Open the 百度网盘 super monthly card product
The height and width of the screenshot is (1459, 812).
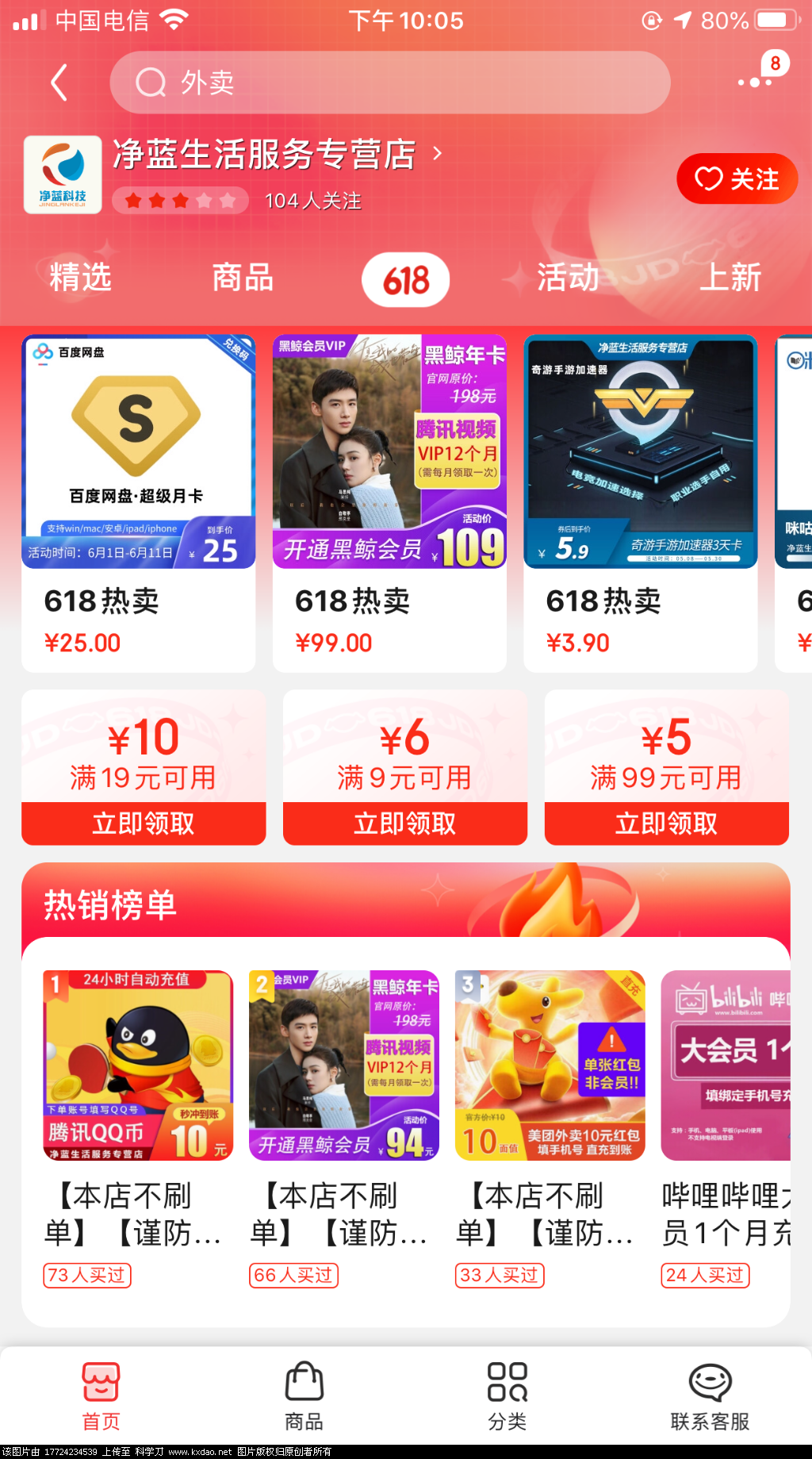click(x=137, y=452)
